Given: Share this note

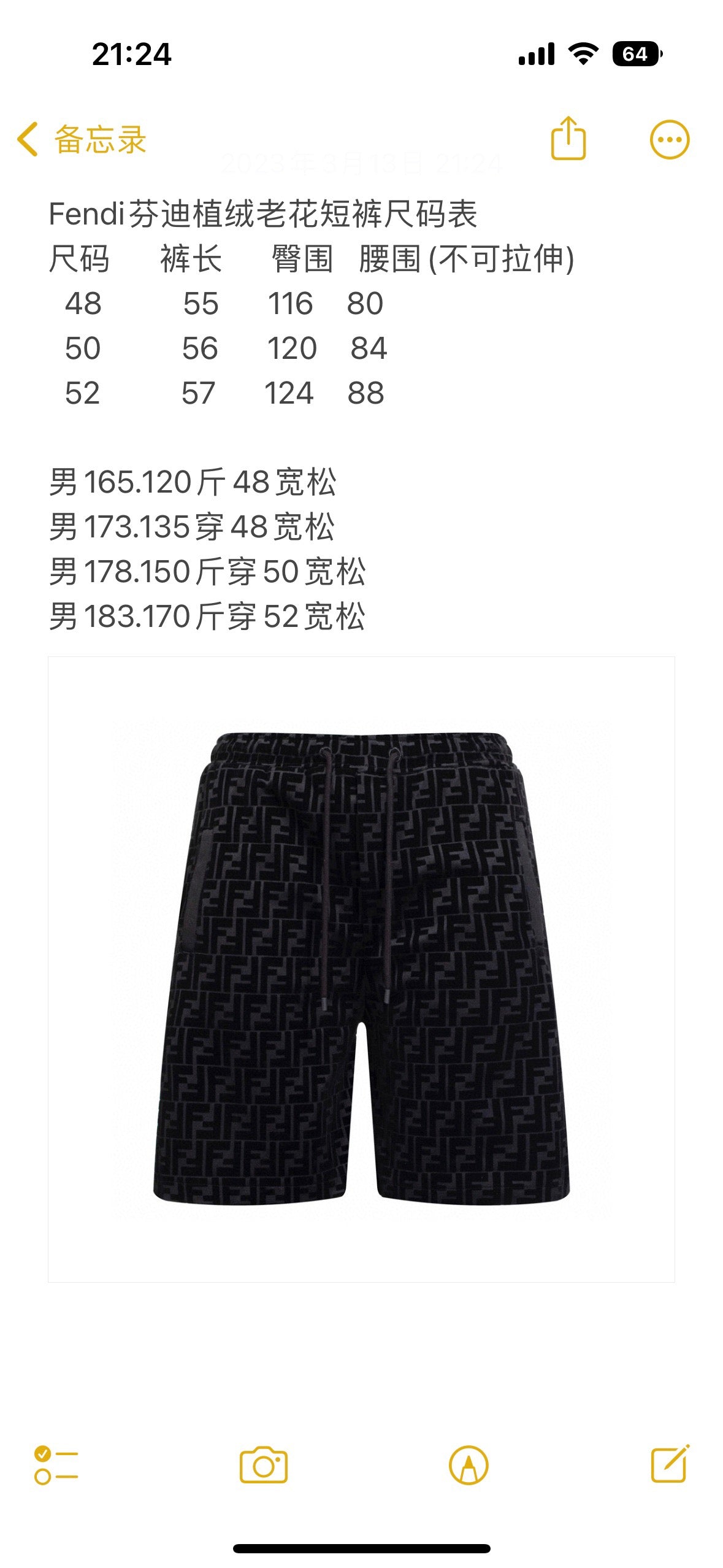Looking at the screenshot, I should pos(568,139).
